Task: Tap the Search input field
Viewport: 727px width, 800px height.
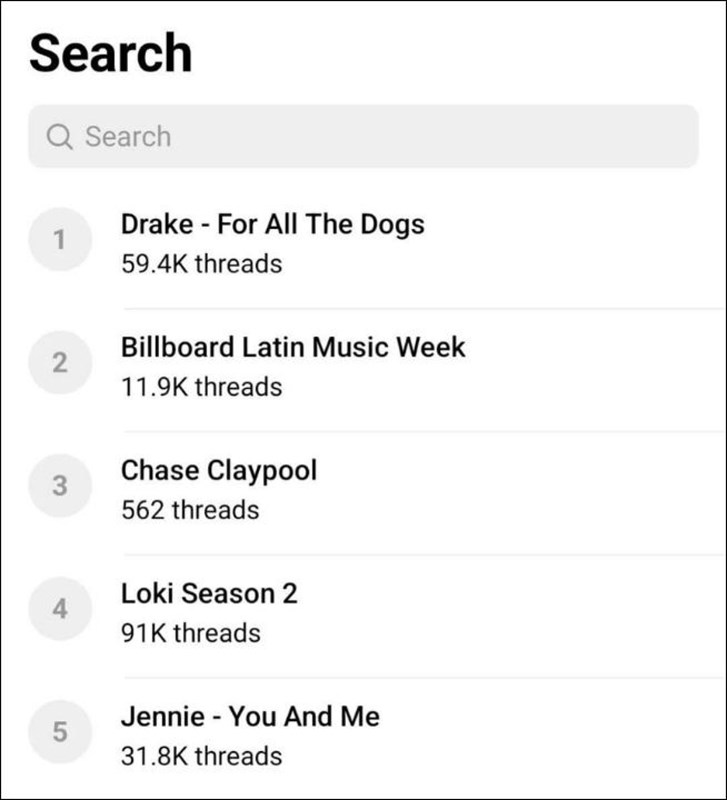Action: 362,137
